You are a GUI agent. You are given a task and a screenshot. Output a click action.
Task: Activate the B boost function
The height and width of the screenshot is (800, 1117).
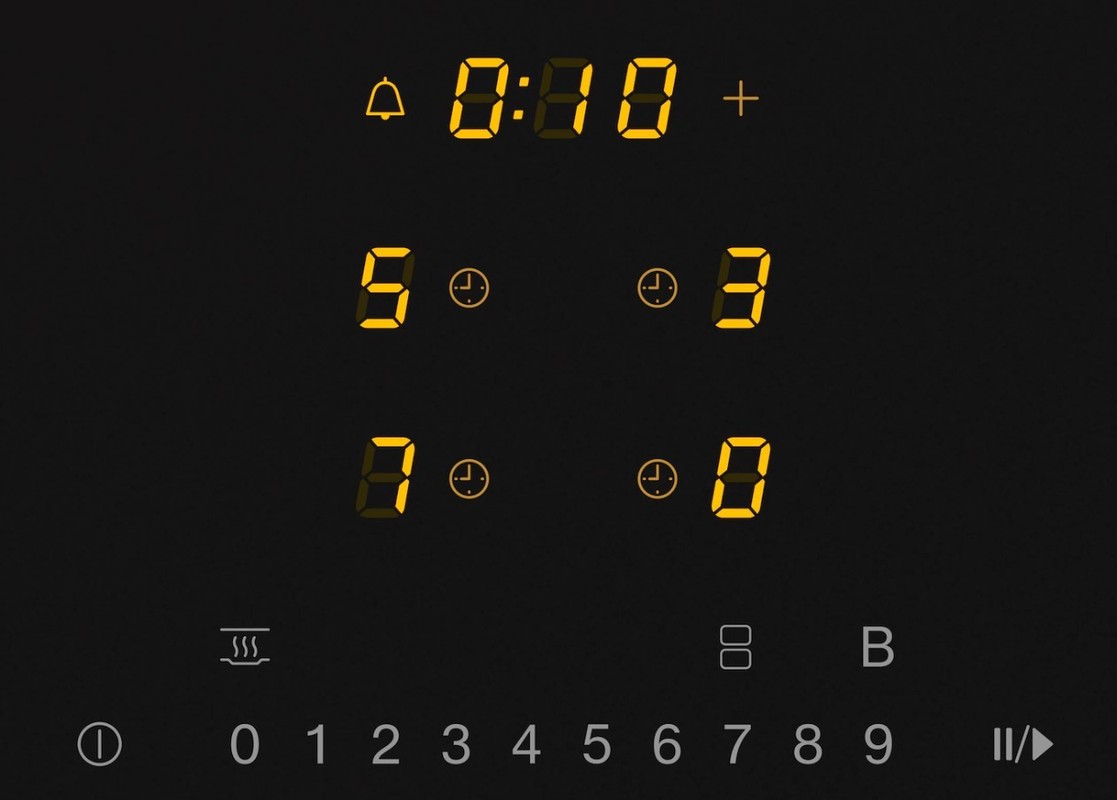pyautogui.click(x=877, y=648)
